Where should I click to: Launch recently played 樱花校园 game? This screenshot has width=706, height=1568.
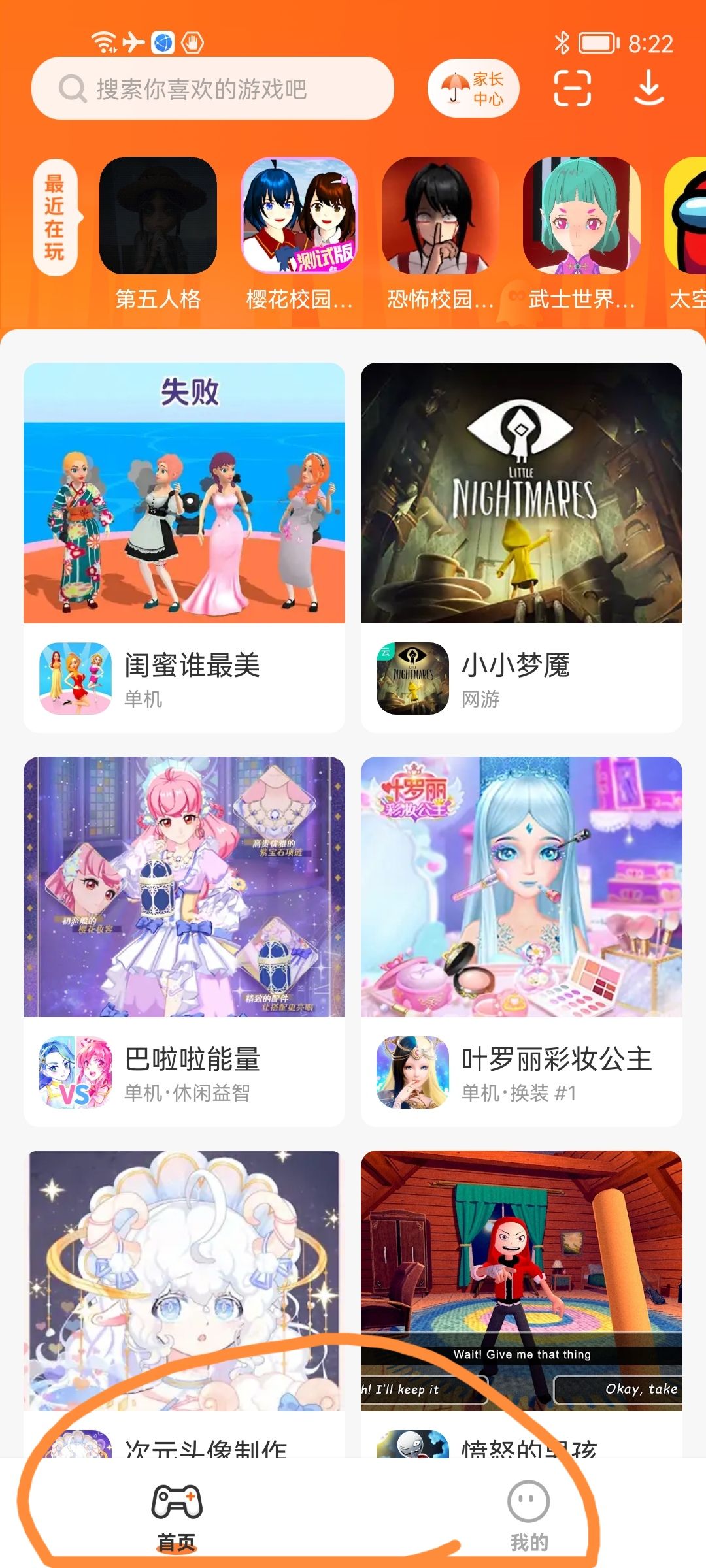click(x=299, y=216)
